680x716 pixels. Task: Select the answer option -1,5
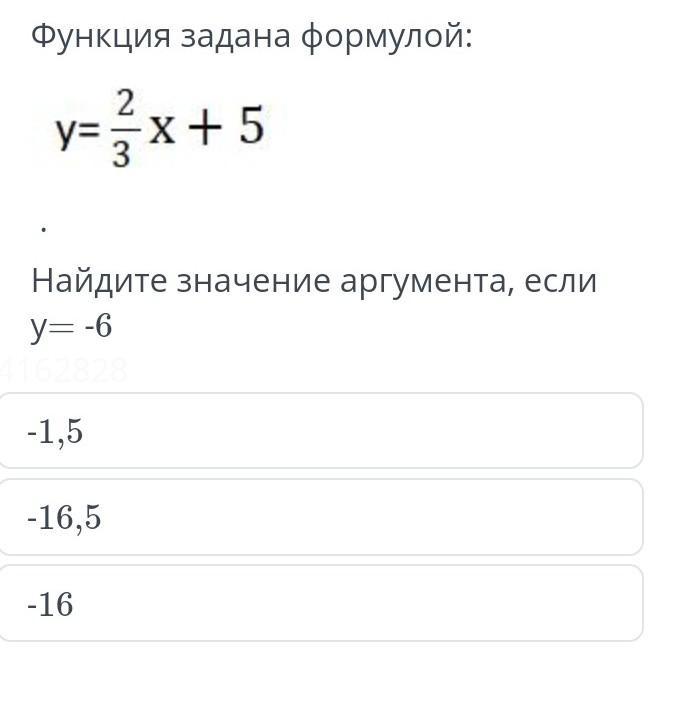321,431
